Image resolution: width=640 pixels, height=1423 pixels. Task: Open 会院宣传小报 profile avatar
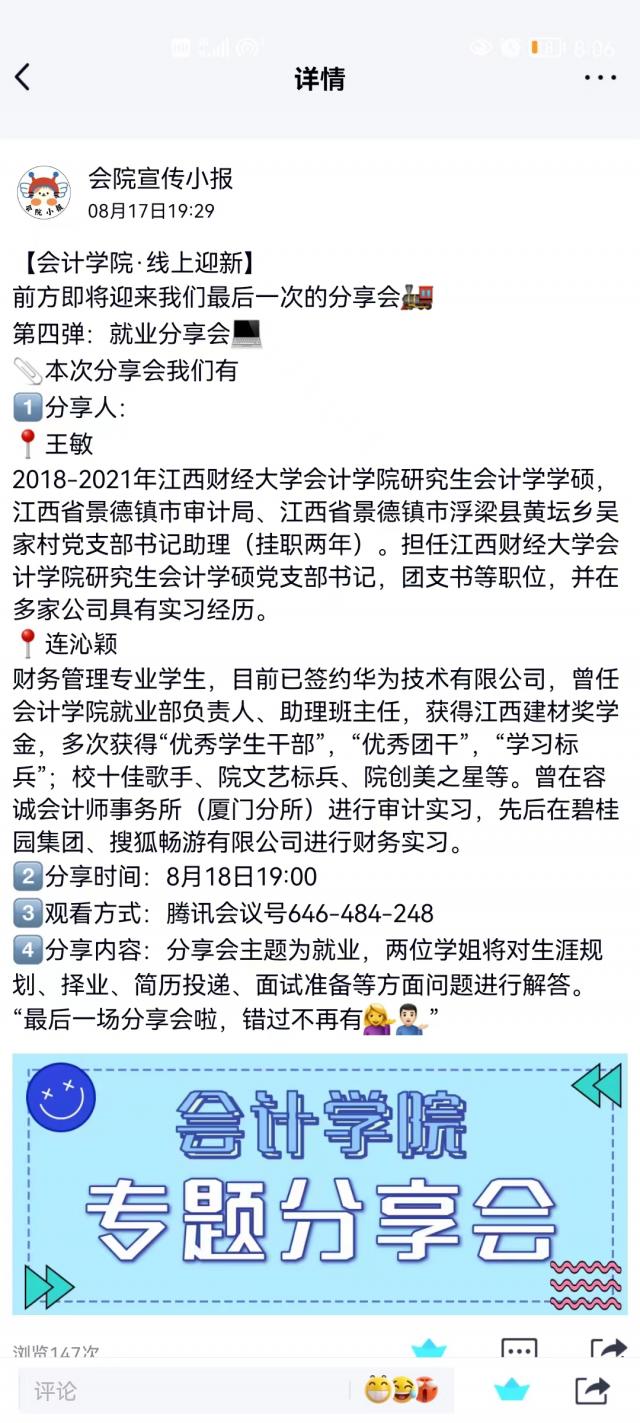(x=44, y=193)
